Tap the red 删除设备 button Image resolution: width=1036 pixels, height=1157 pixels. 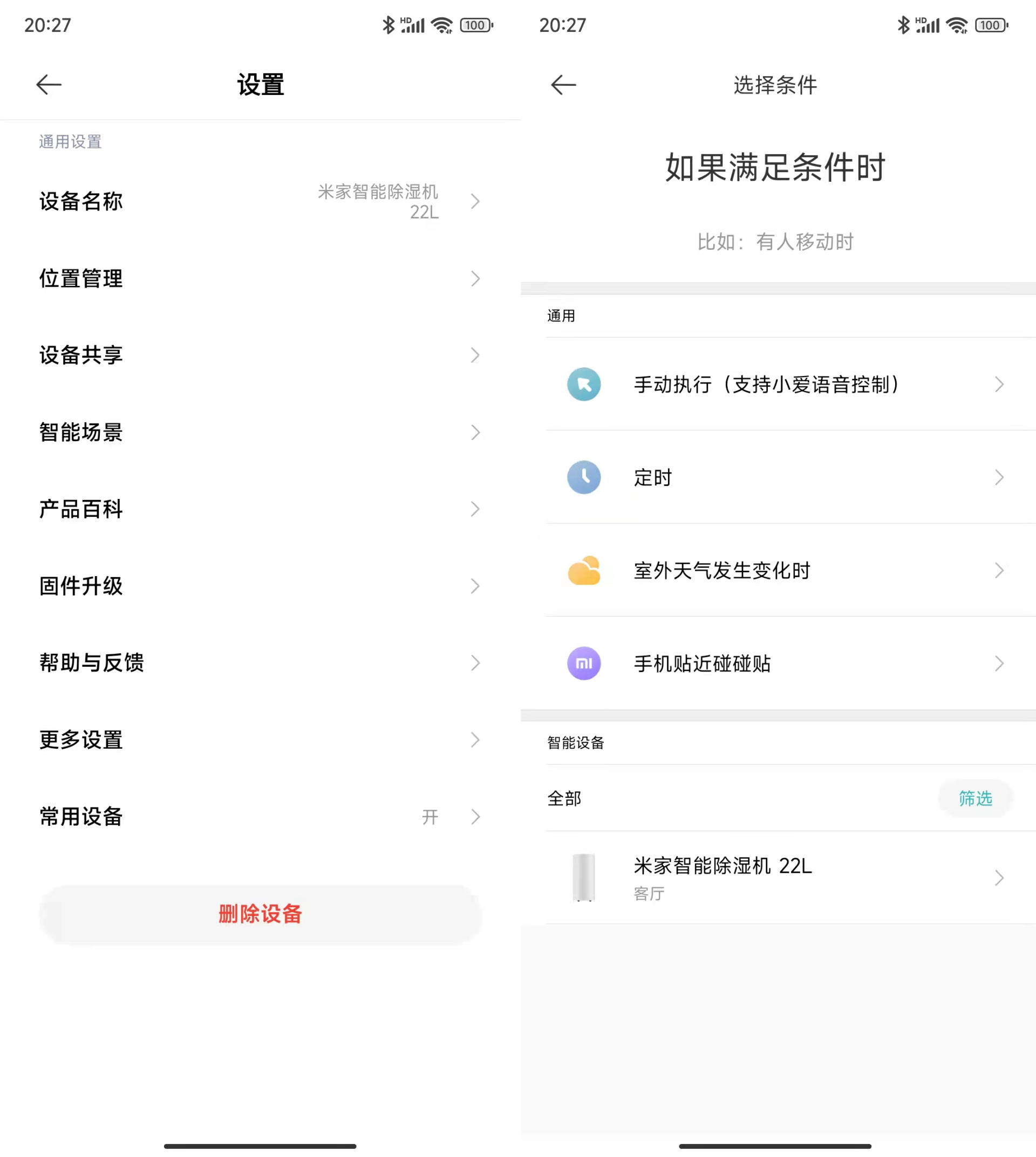[x=260, y=914]
